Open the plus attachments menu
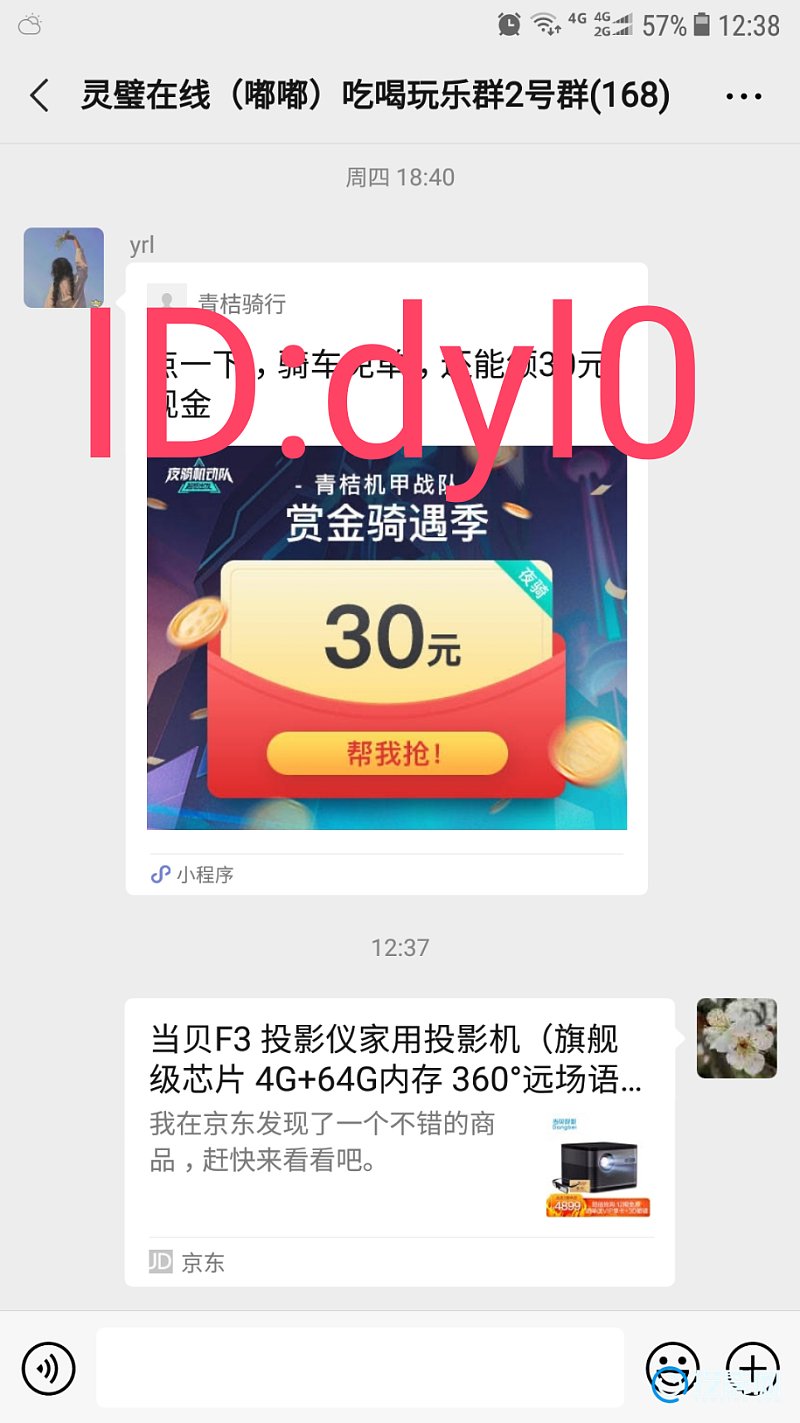The height and width of the screenshot is (1423, 800). tap(752, 1367)
